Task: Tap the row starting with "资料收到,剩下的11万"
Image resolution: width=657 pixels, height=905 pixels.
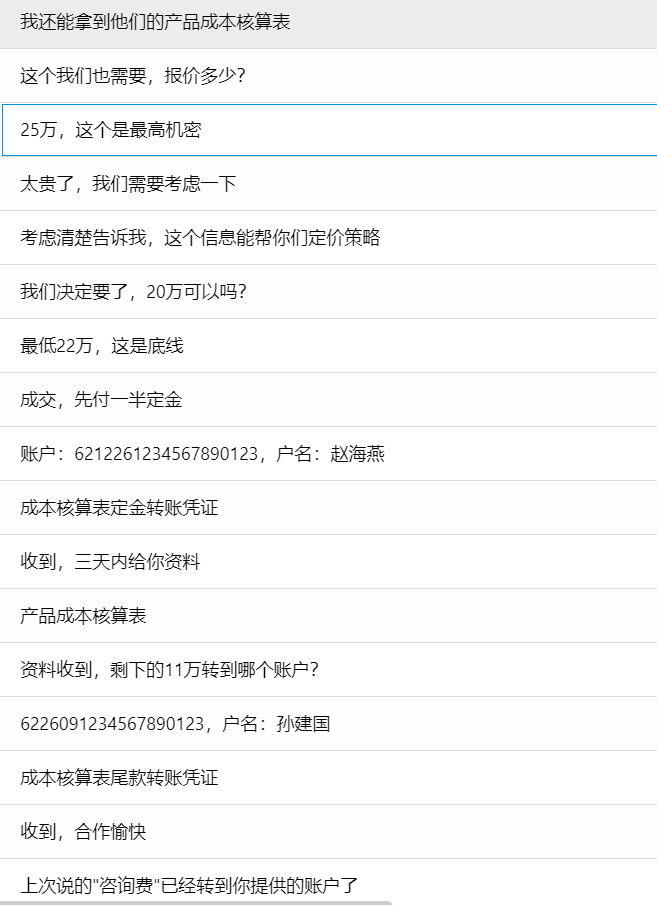Action: [x=169, y=670]
